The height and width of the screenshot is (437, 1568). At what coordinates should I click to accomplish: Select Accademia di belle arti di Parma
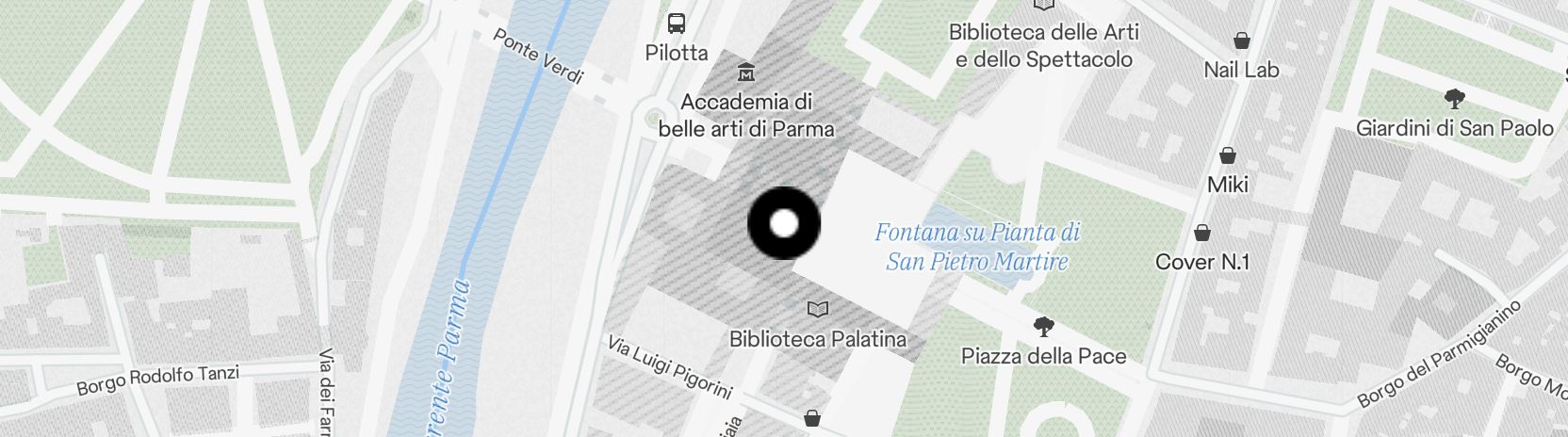coord(746,71)
